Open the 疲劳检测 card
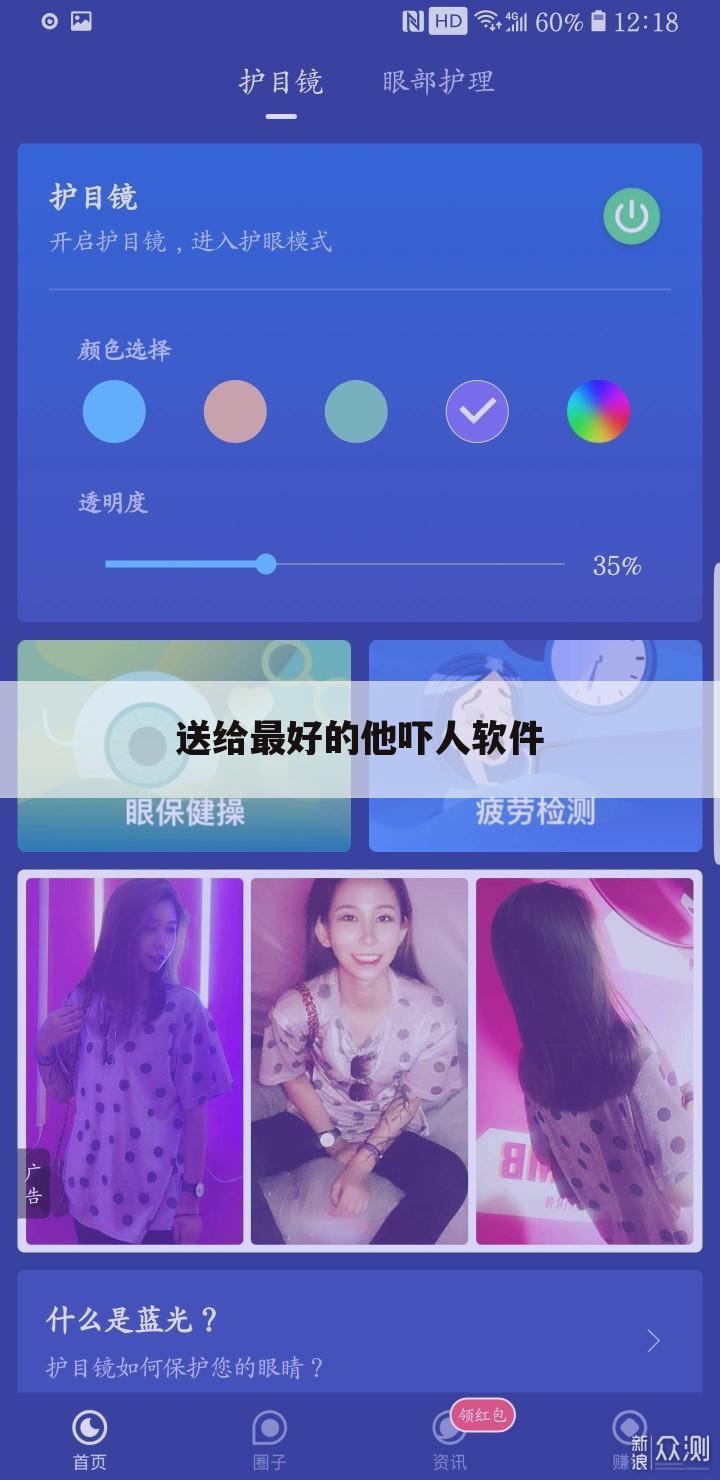Viewport: 720px width, 1480px height. click(x=535, y=746)
